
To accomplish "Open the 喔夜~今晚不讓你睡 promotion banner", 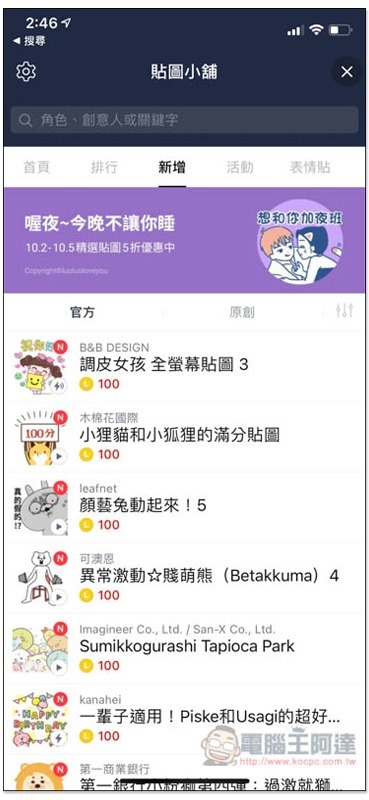I will pyautogui.click(x=184, y=240).
